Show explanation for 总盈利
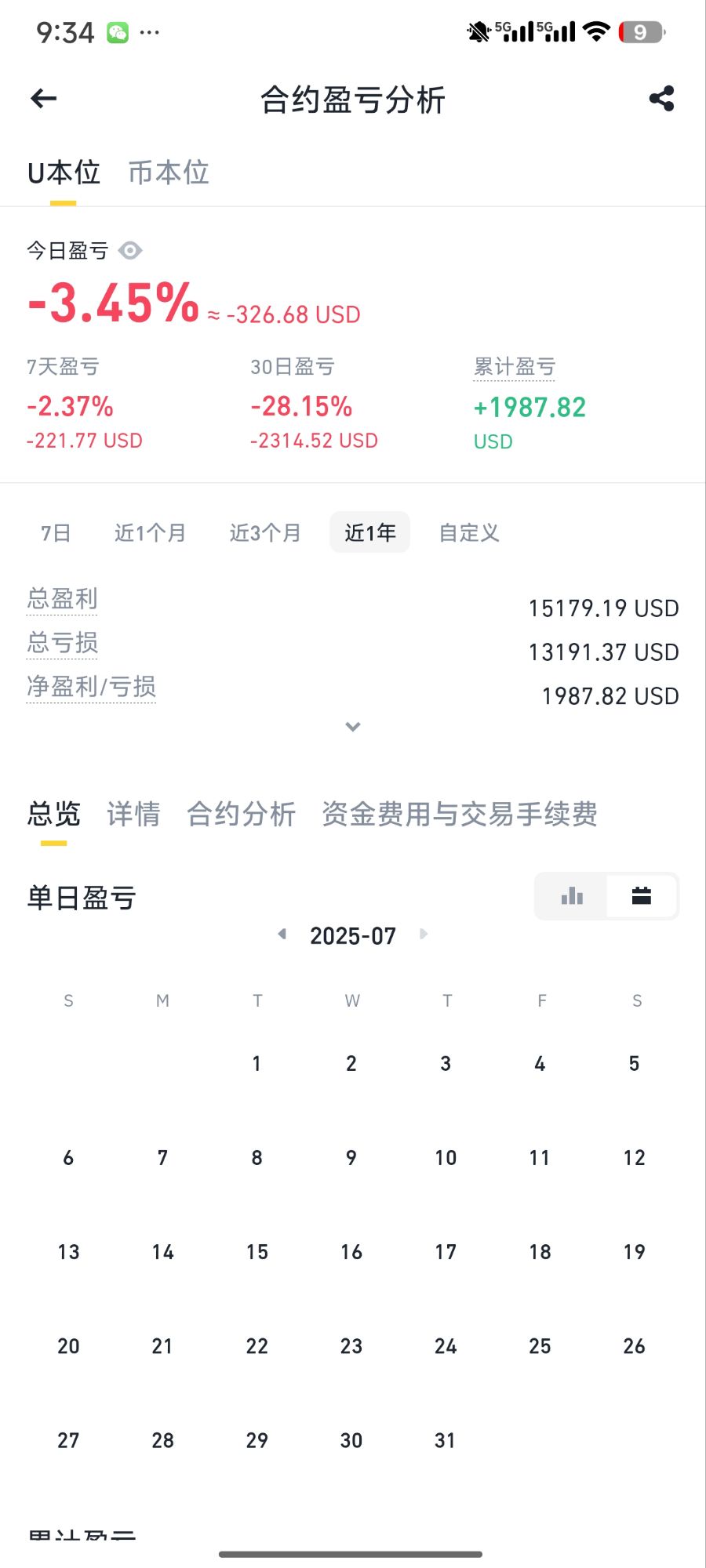Viewport: 706px width, 1568px height. point(62,599)
